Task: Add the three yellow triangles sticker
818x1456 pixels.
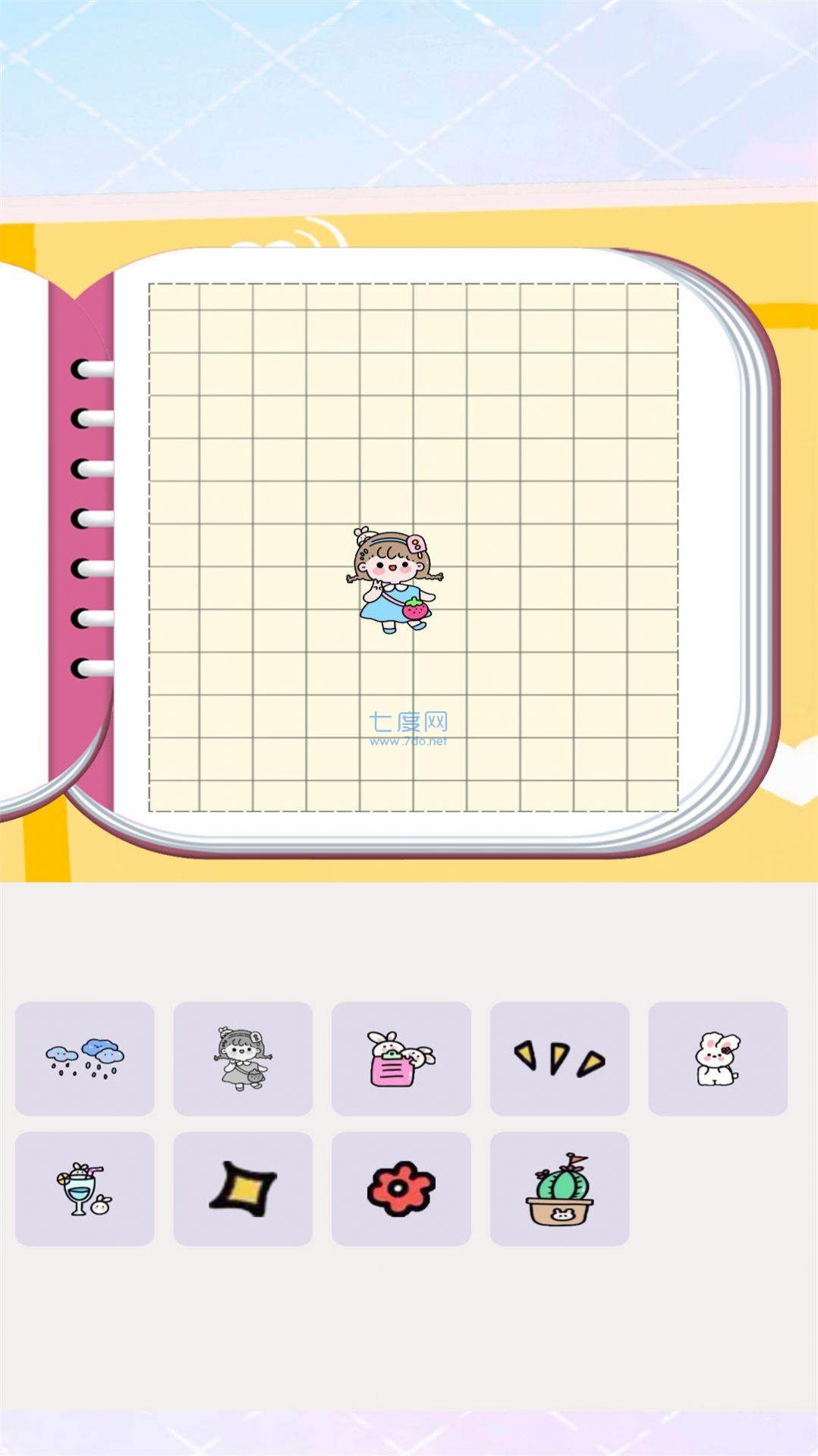Action: click(559, 1058)
